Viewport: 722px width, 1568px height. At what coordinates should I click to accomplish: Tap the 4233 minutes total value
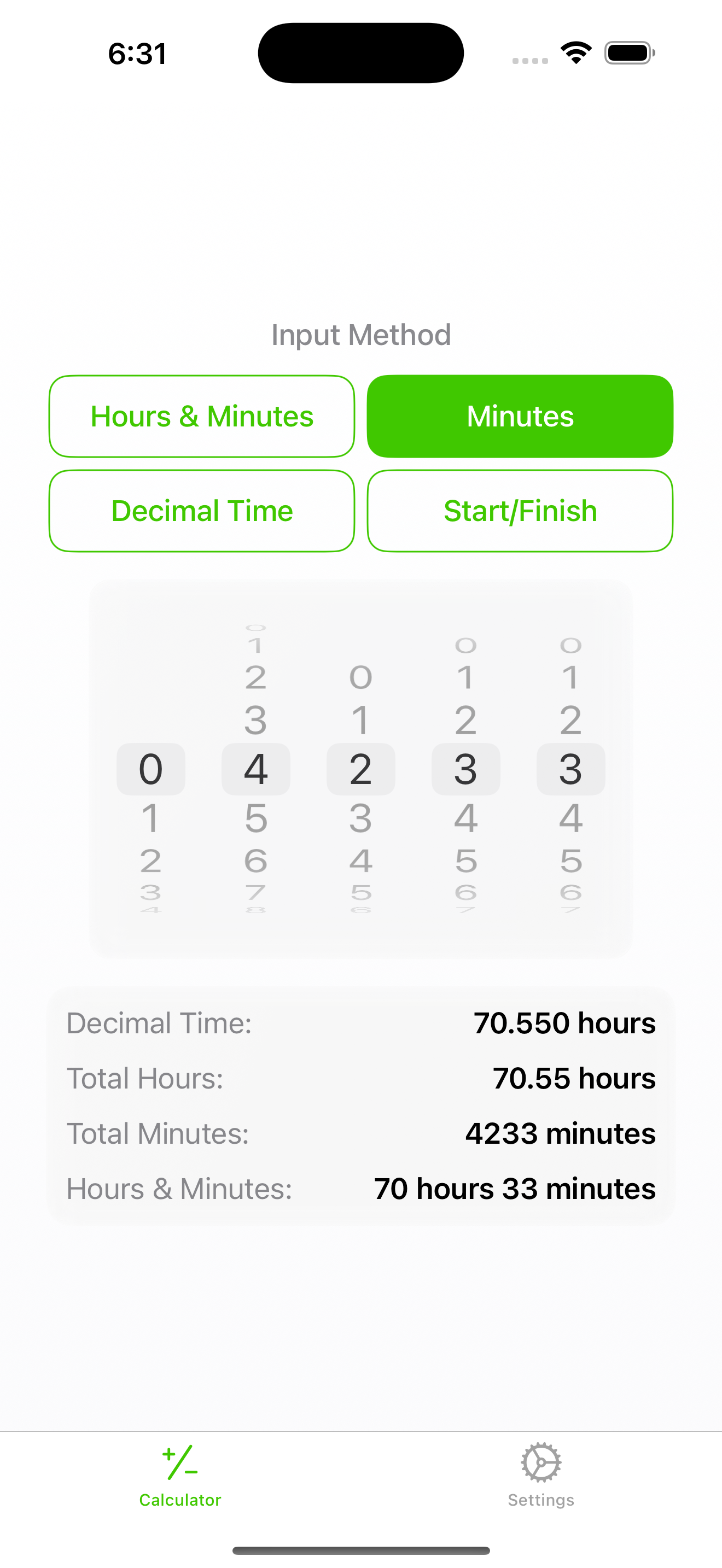560,1133
